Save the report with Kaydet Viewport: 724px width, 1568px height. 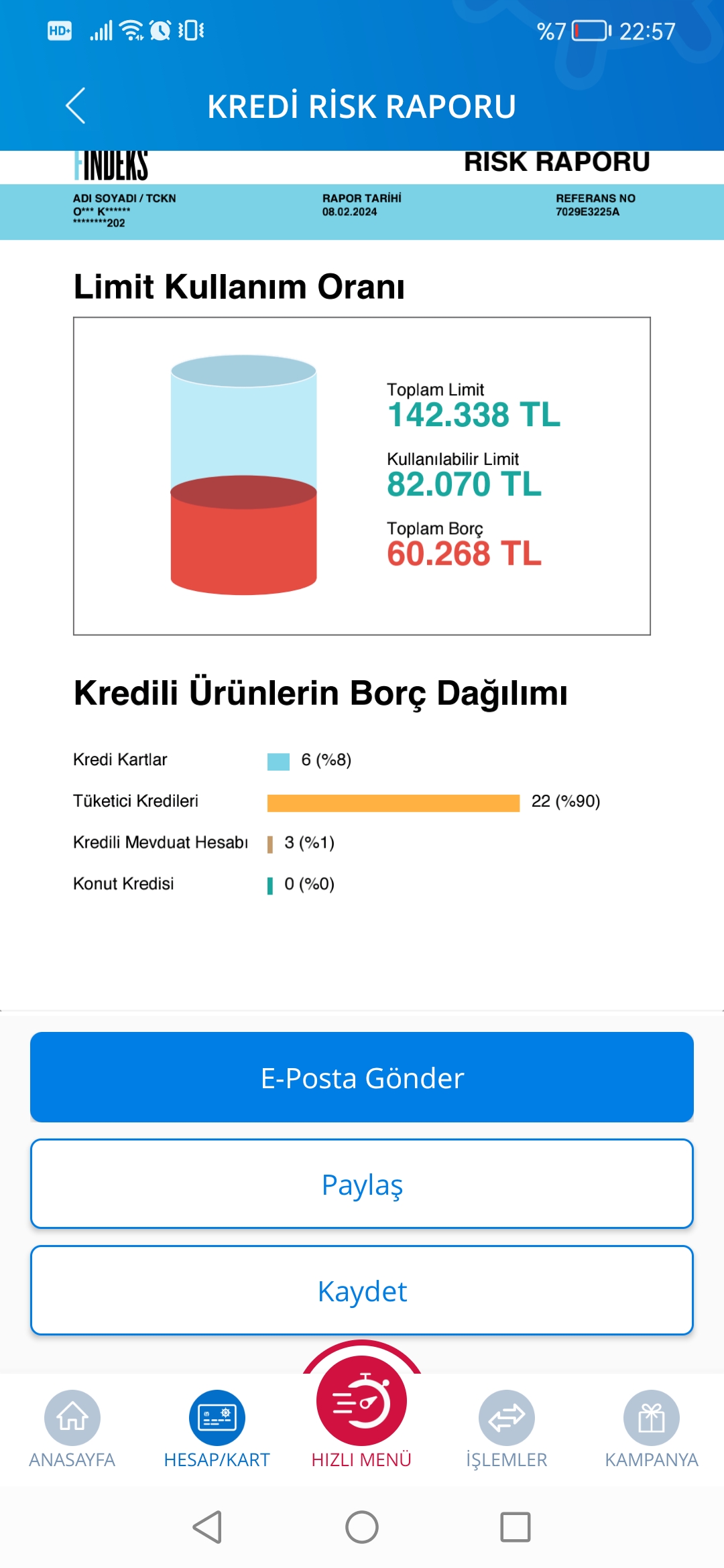362,1291
